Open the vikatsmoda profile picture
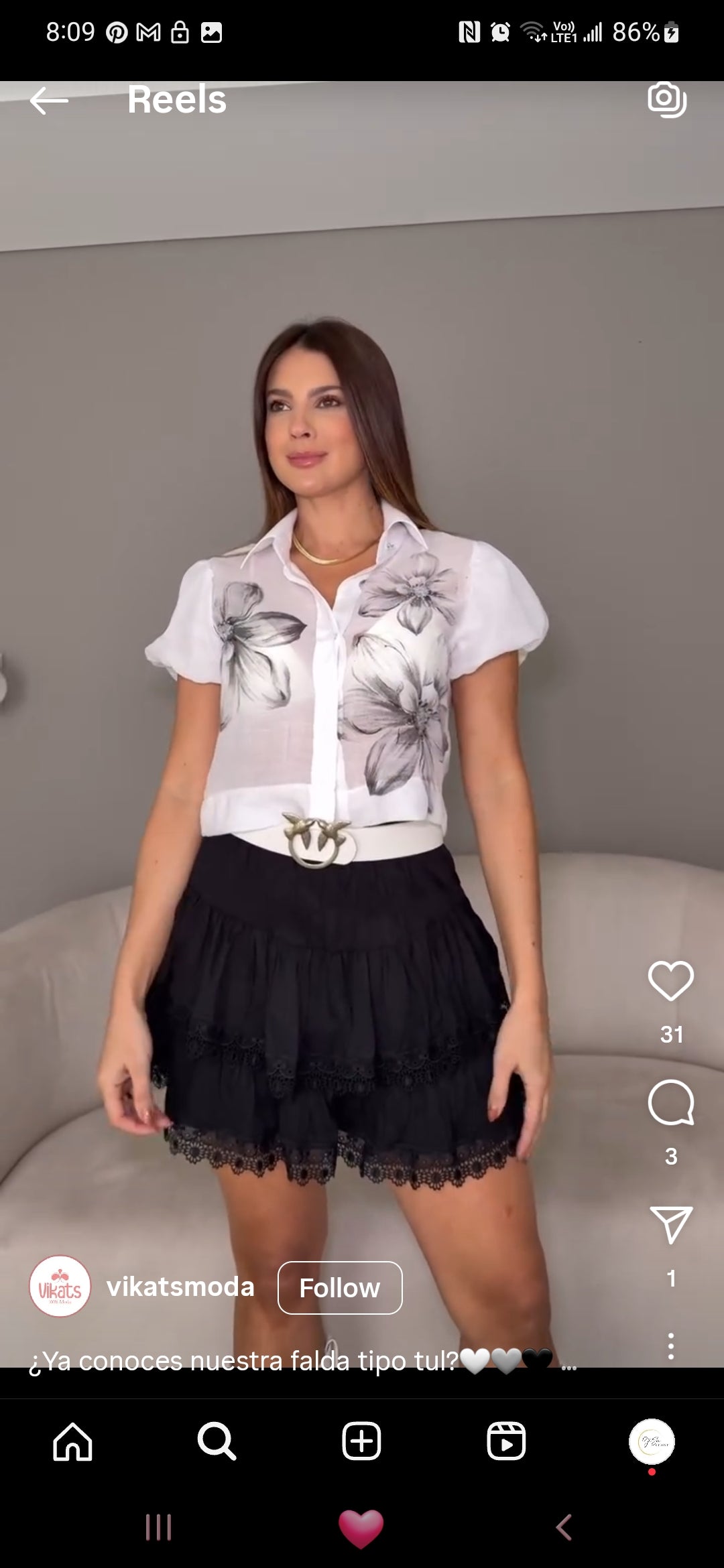The width and height of the screenshot is (724, 1568). click(x=60, y=1287)
